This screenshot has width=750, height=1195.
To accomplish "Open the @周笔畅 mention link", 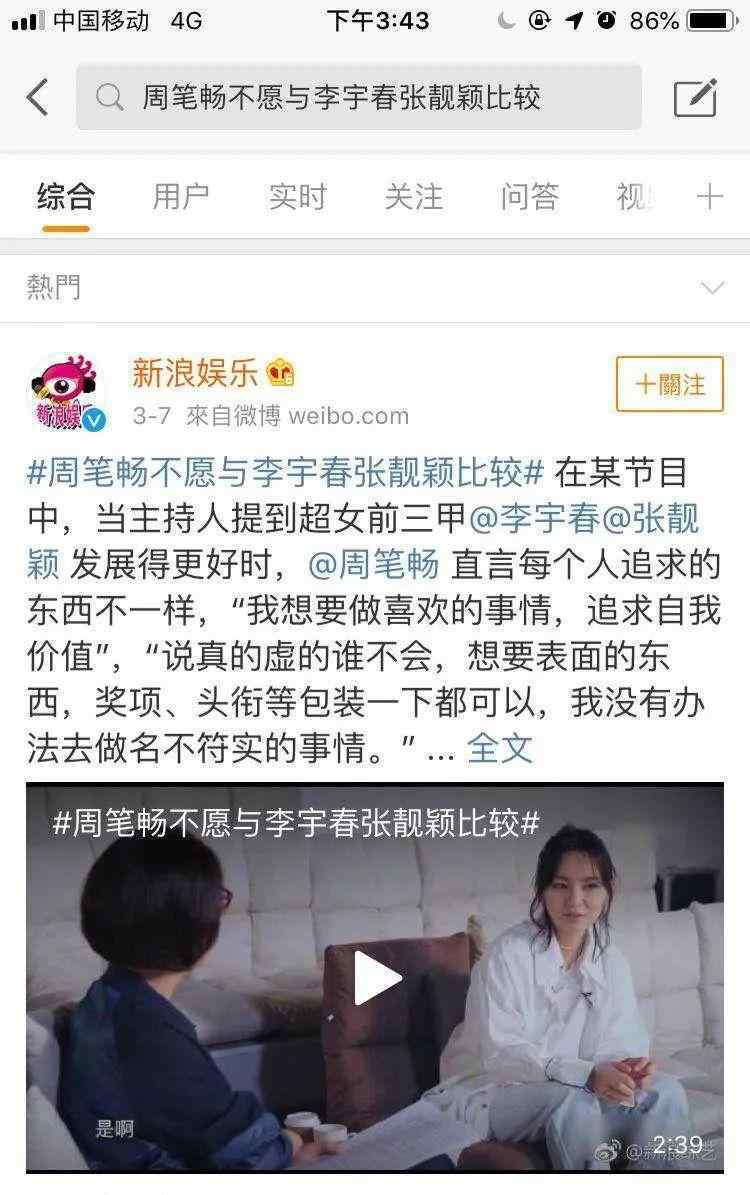I will [x=374, y=565].
